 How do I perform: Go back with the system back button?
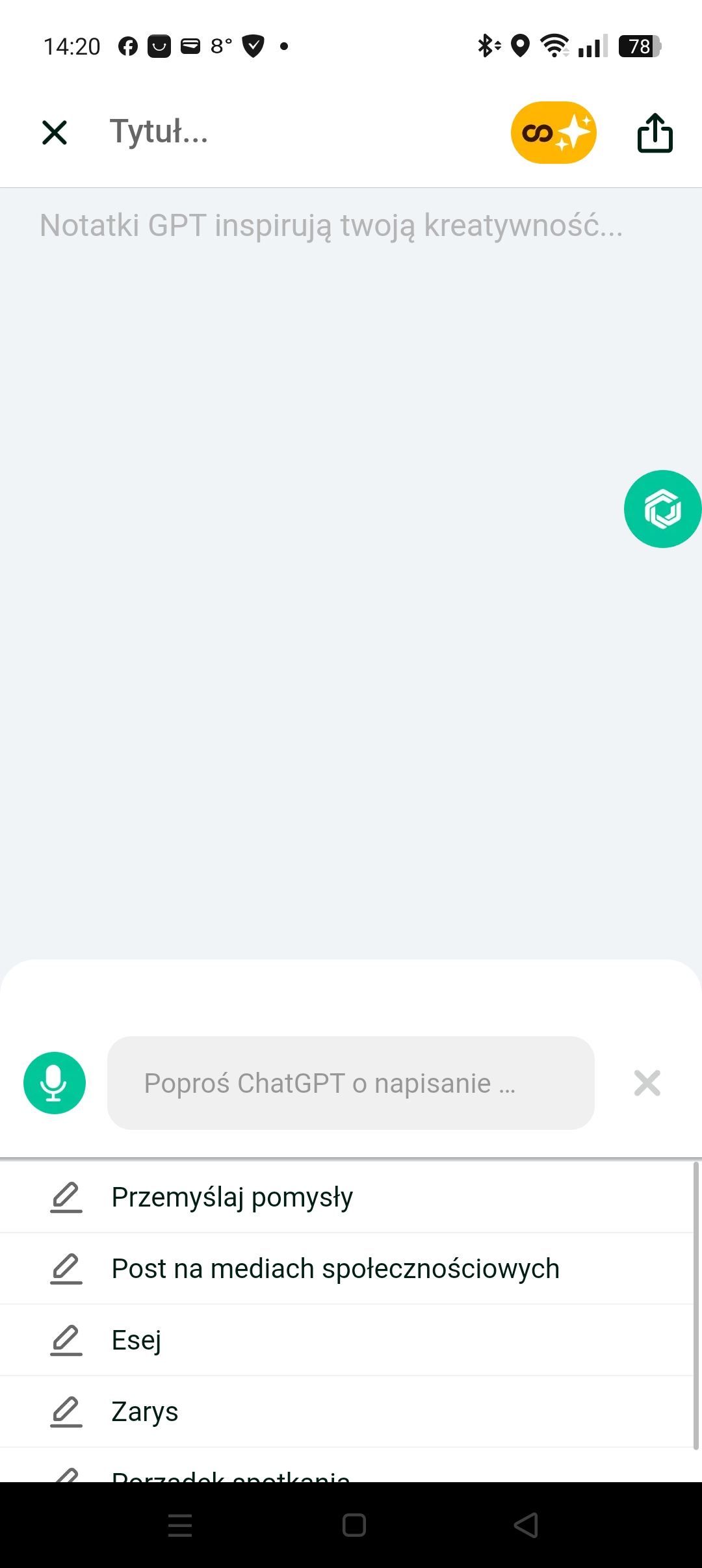[526, 1525]
